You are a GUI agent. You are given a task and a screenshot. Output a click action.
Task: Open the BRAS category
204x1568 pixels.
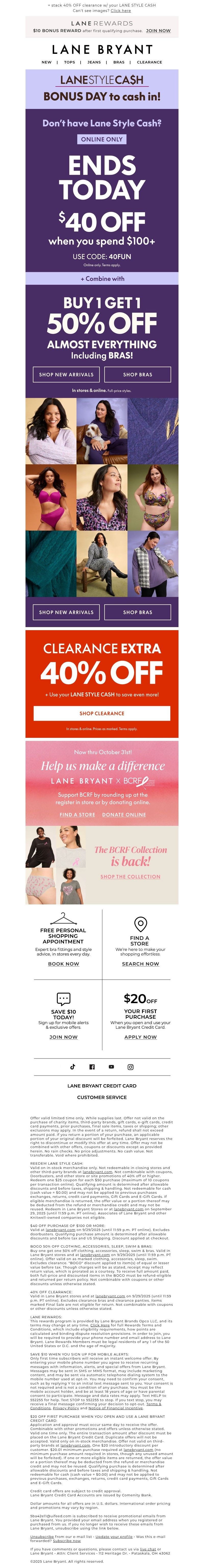point(119,62)
